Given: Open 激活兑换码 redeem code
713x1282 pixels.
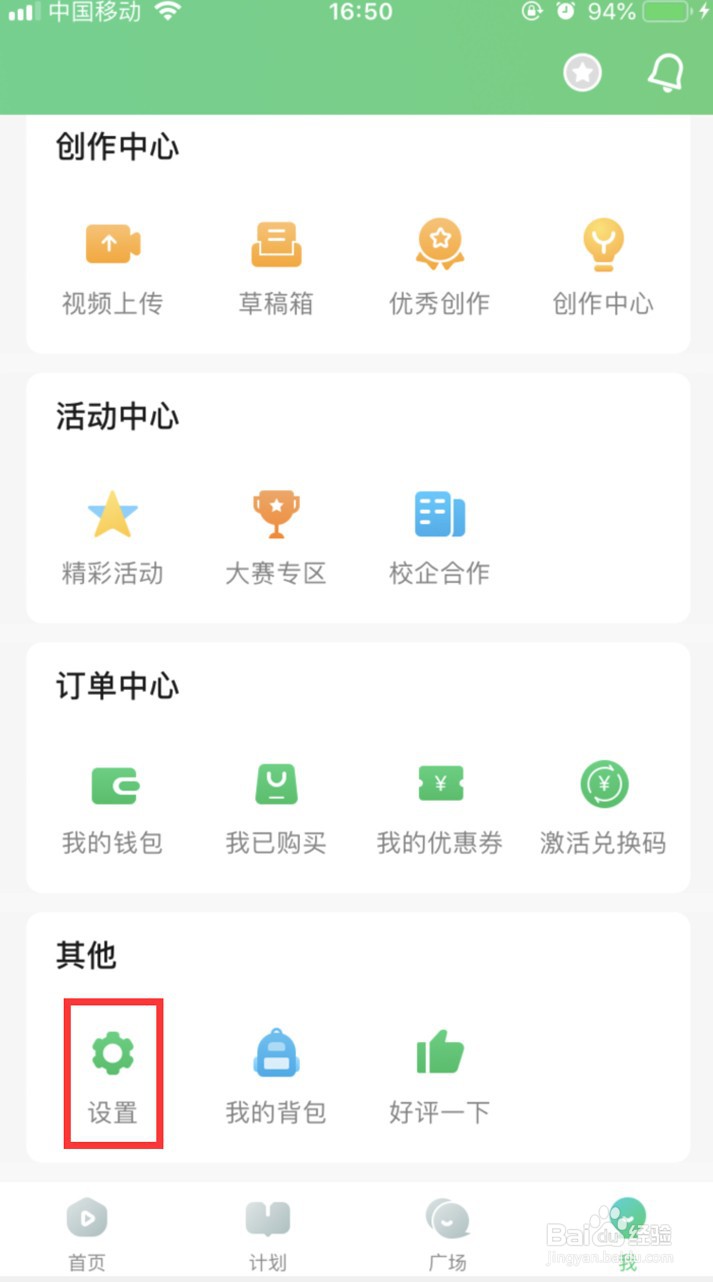Looking at the screenshot, I should pos(603,807).
